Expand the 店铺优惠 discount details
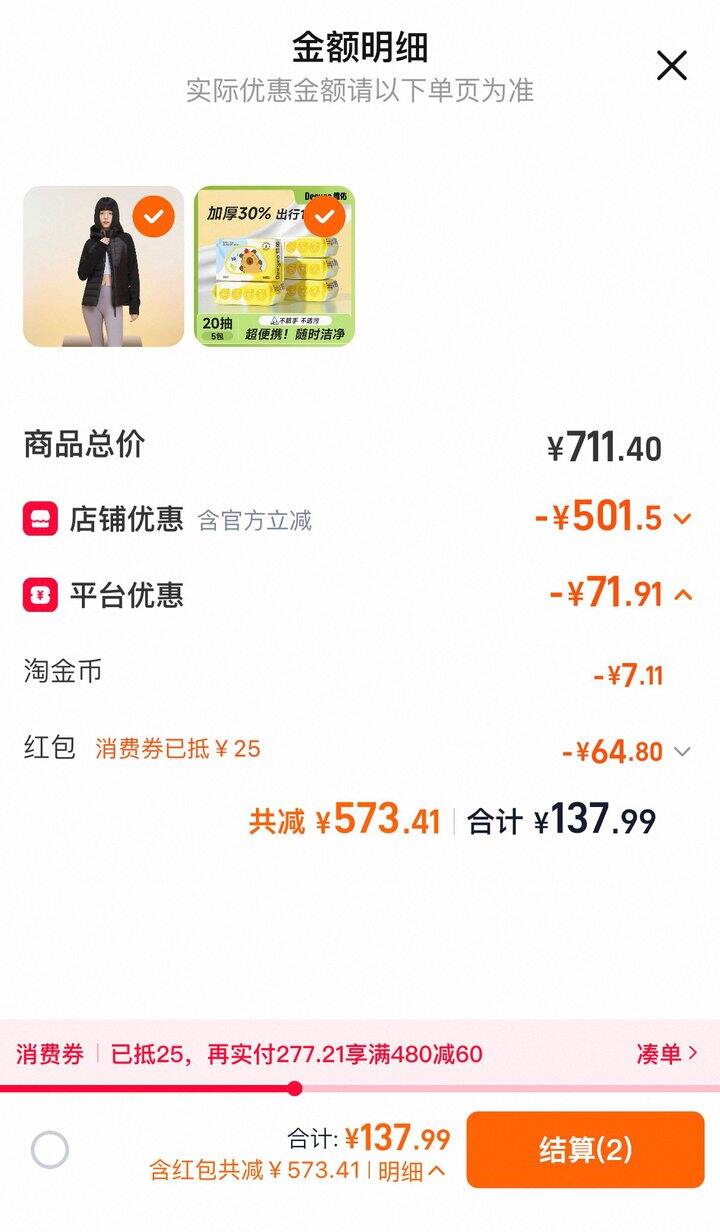Screen dimensions: 720x1232 tap(682, 518)
